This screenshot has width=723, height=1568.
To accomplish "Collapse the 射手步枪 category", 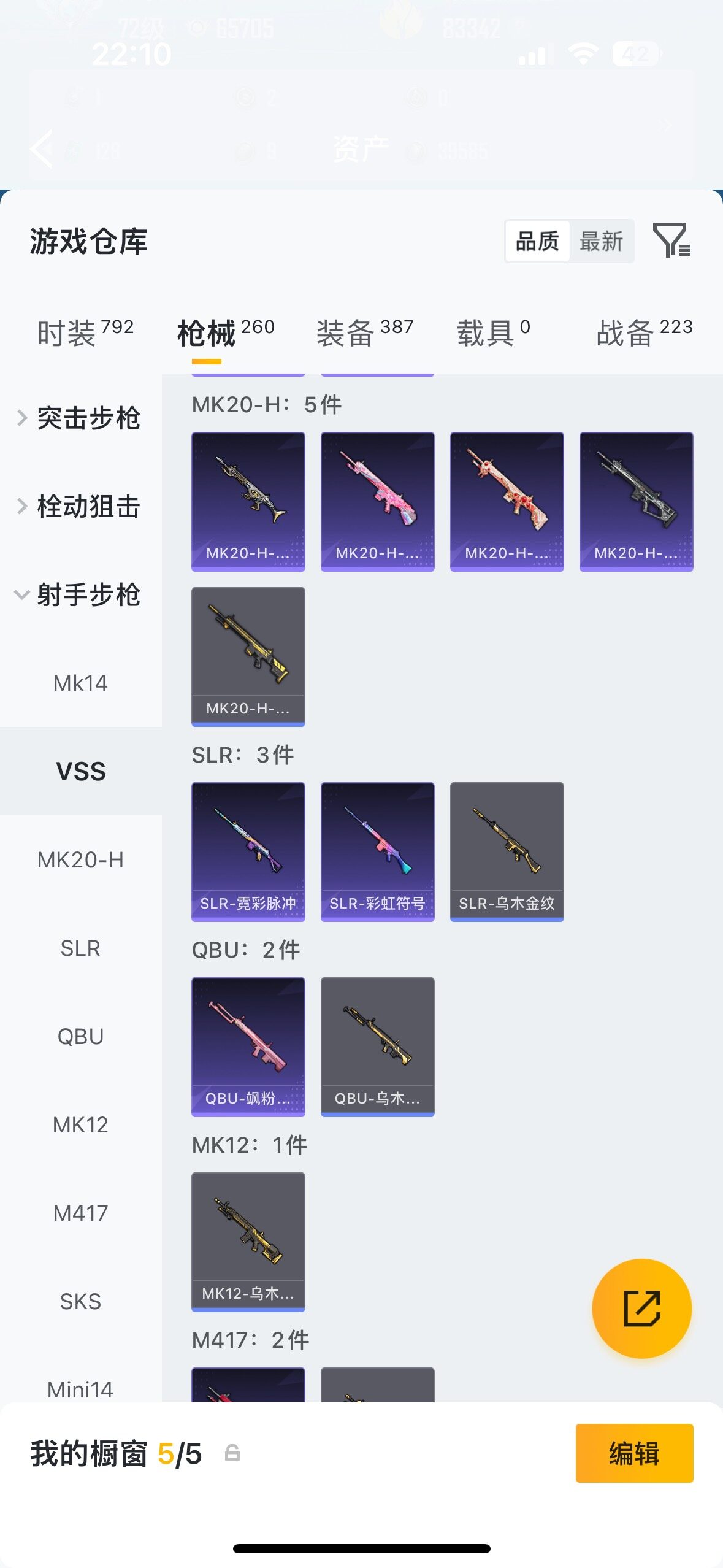I will pyautogui.click(x=80, y=595).
